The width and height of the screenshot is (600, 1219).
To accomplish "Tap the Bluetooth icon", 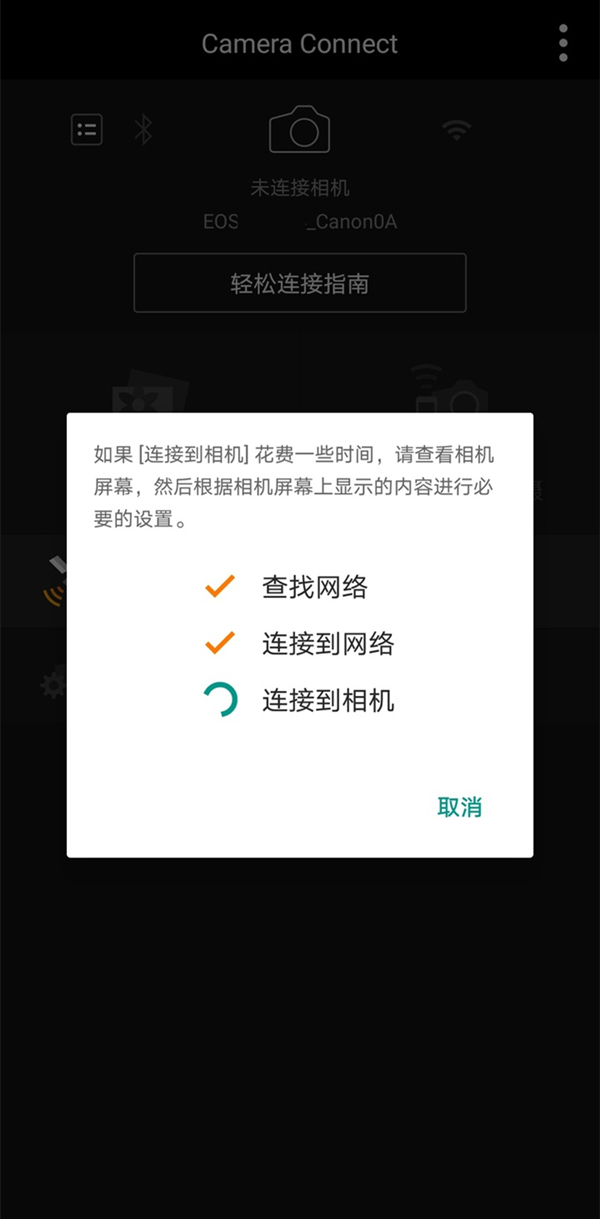I will tap(144, 130).
